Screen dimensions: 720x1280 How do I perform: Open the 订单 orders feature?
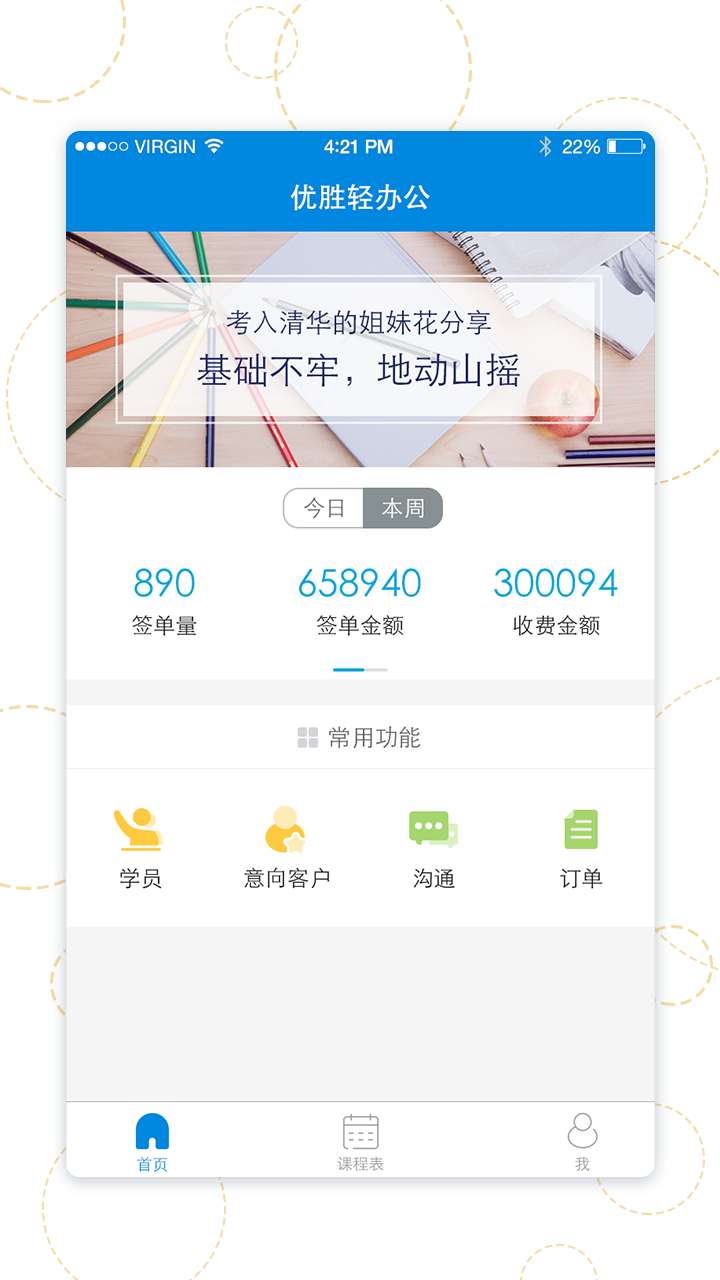[581, 848]
